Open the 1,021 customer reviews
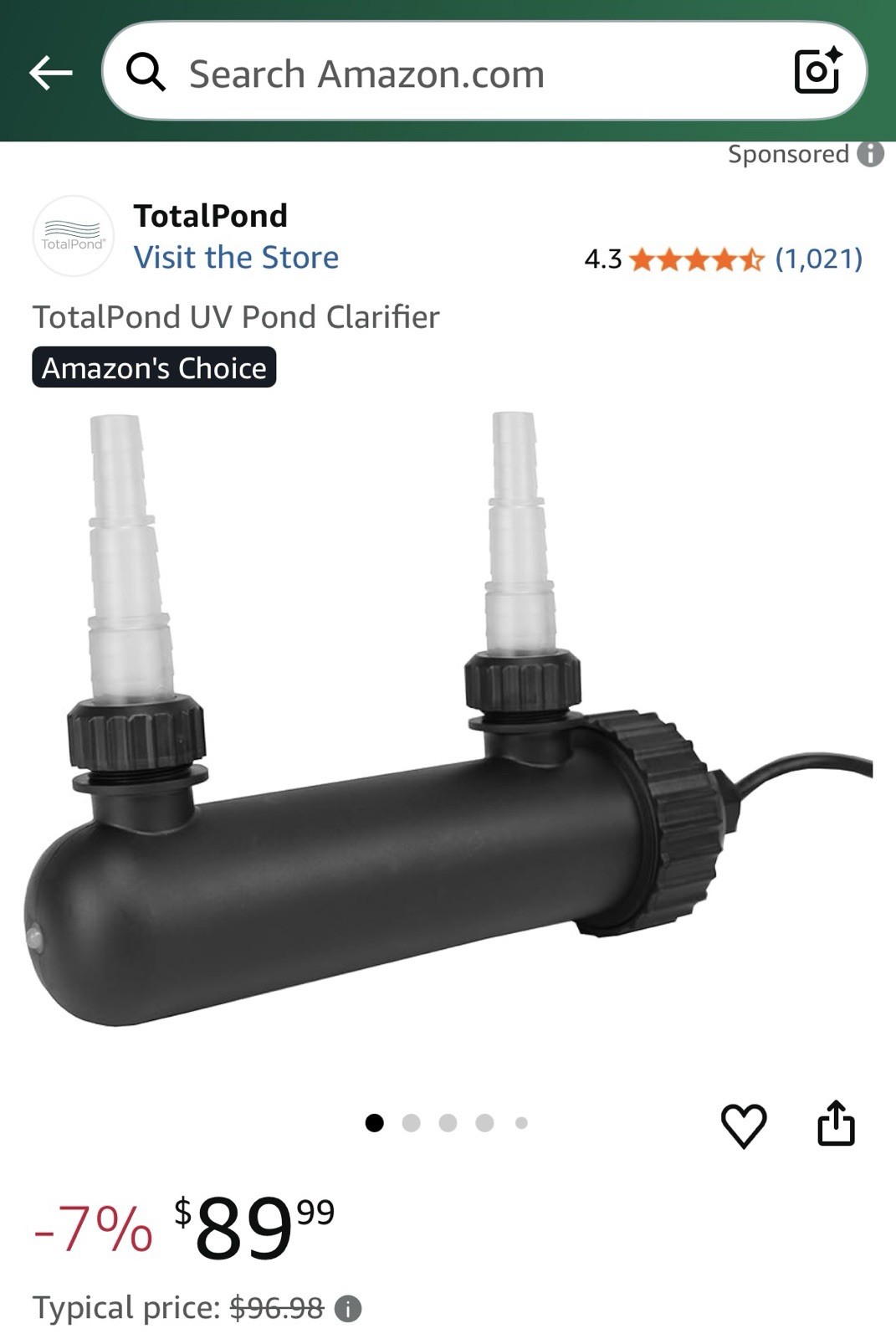The image size is (896, 1339). click(x=818, y=259)
